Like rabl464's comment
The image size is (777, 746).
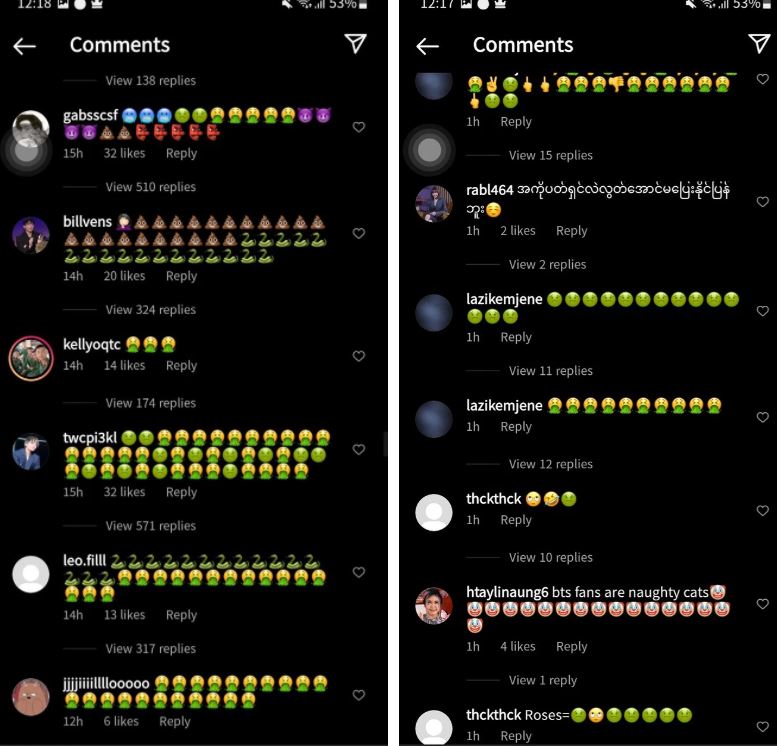762,202
